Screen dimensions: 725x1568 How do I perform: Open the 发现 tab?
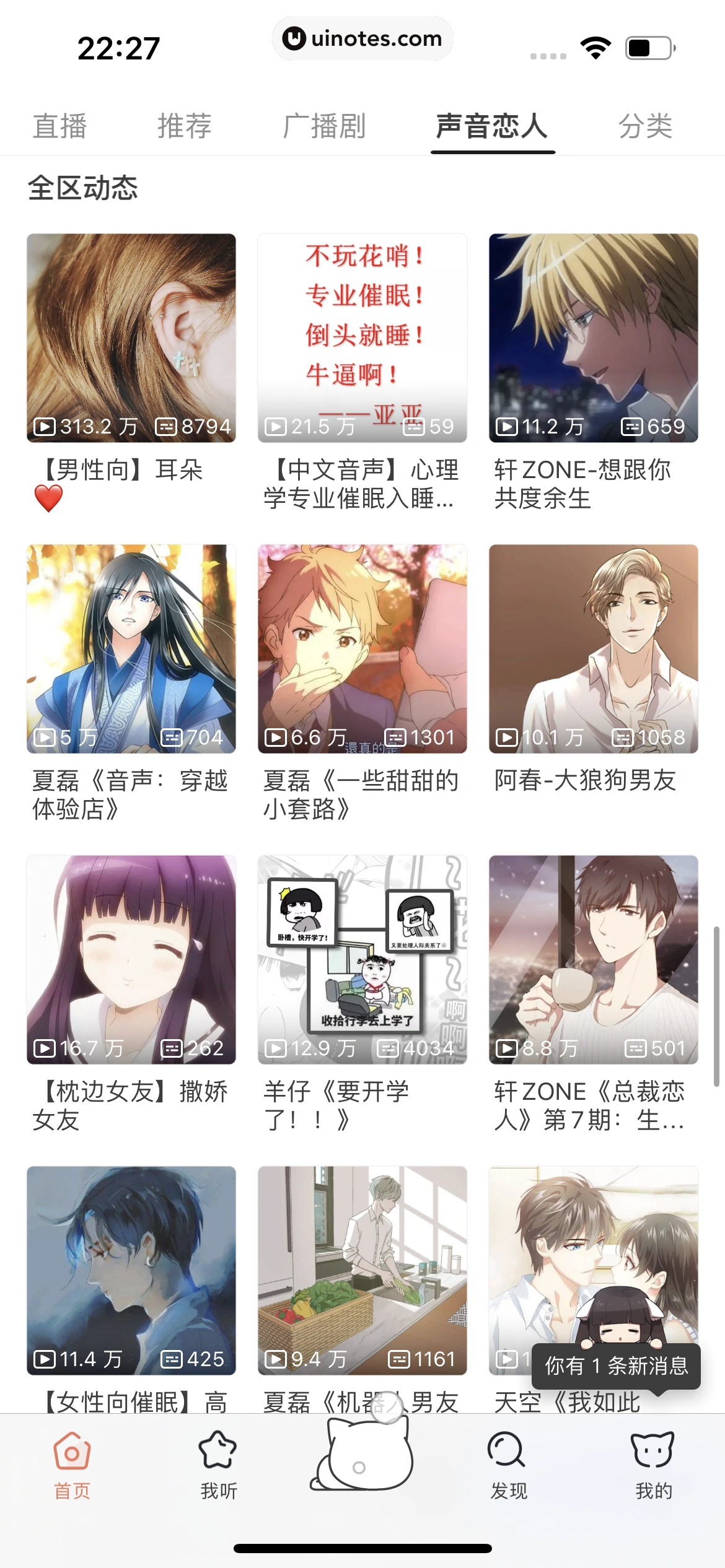[x=507, y=1465]
